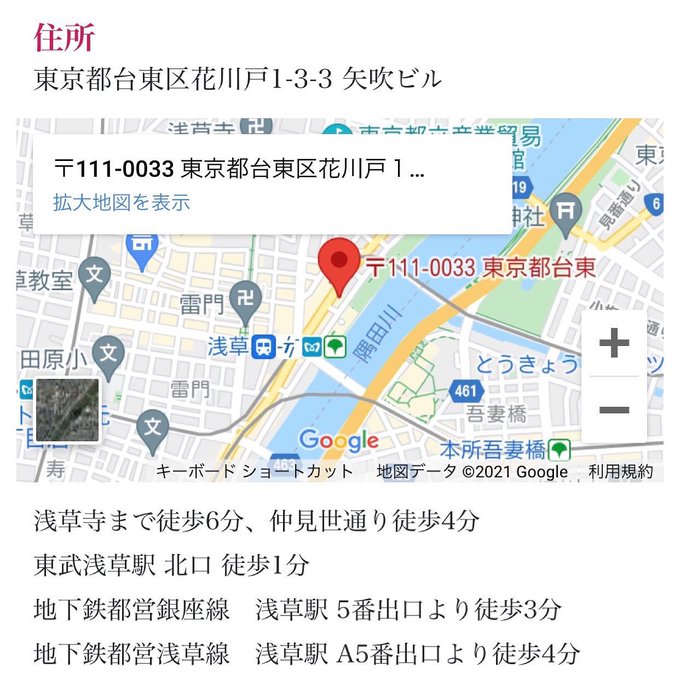Tap the Google logo on the map
This screenshot has height=680, width=680.
point(339,441)
